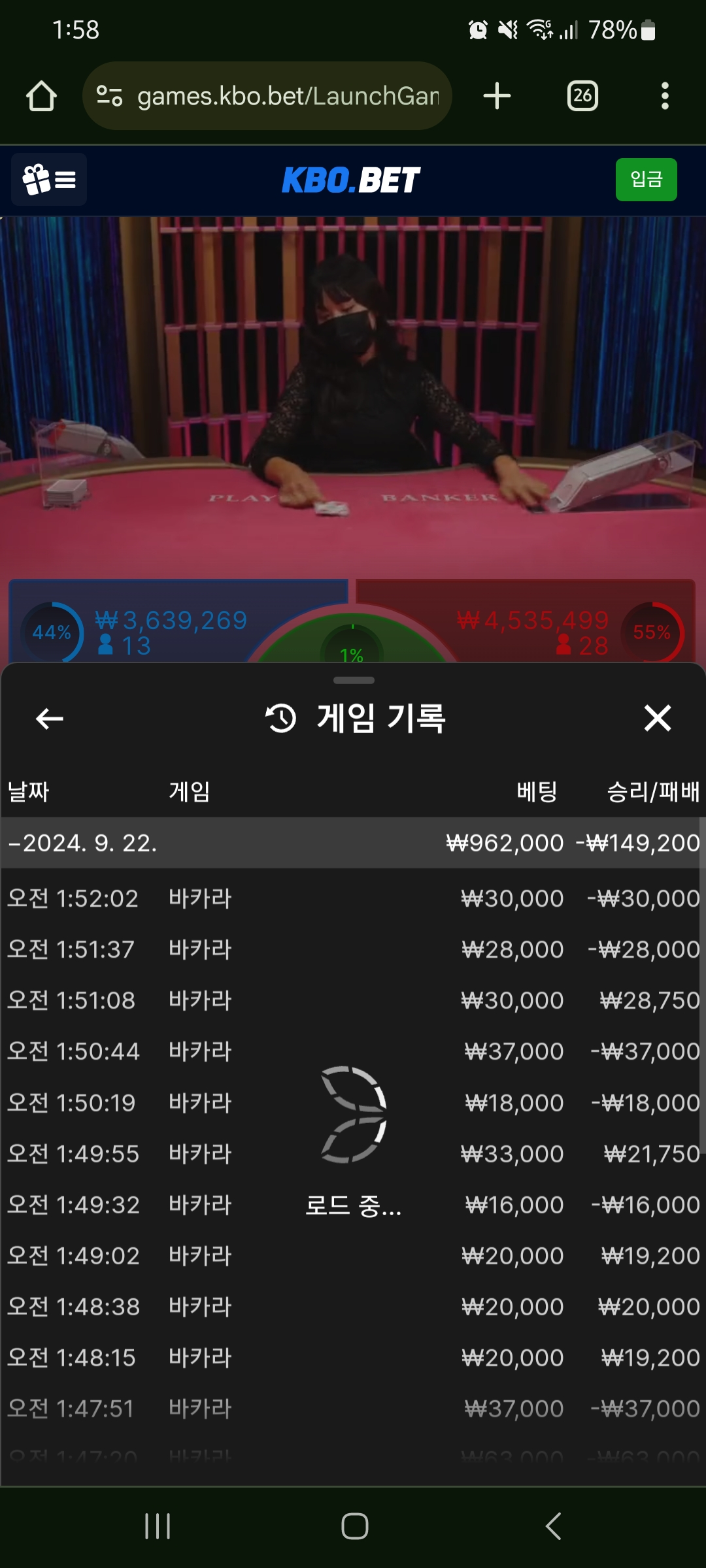Collapse the 2024. 9. 22. date group
Image resolution: width=706 pixels, height=1568 pixels.
(x=82, y=843)
